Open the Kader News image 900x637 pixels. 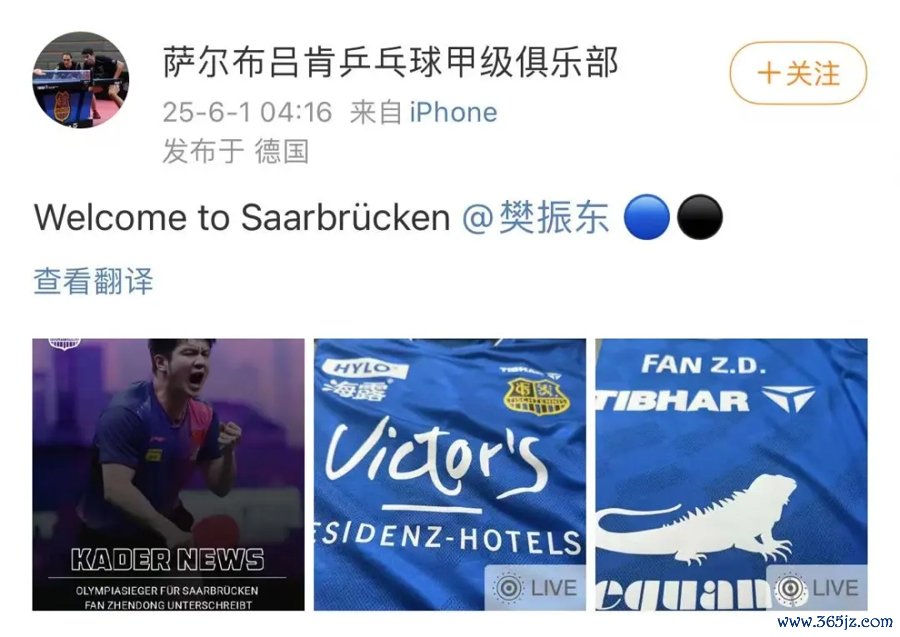click(168, 474)
